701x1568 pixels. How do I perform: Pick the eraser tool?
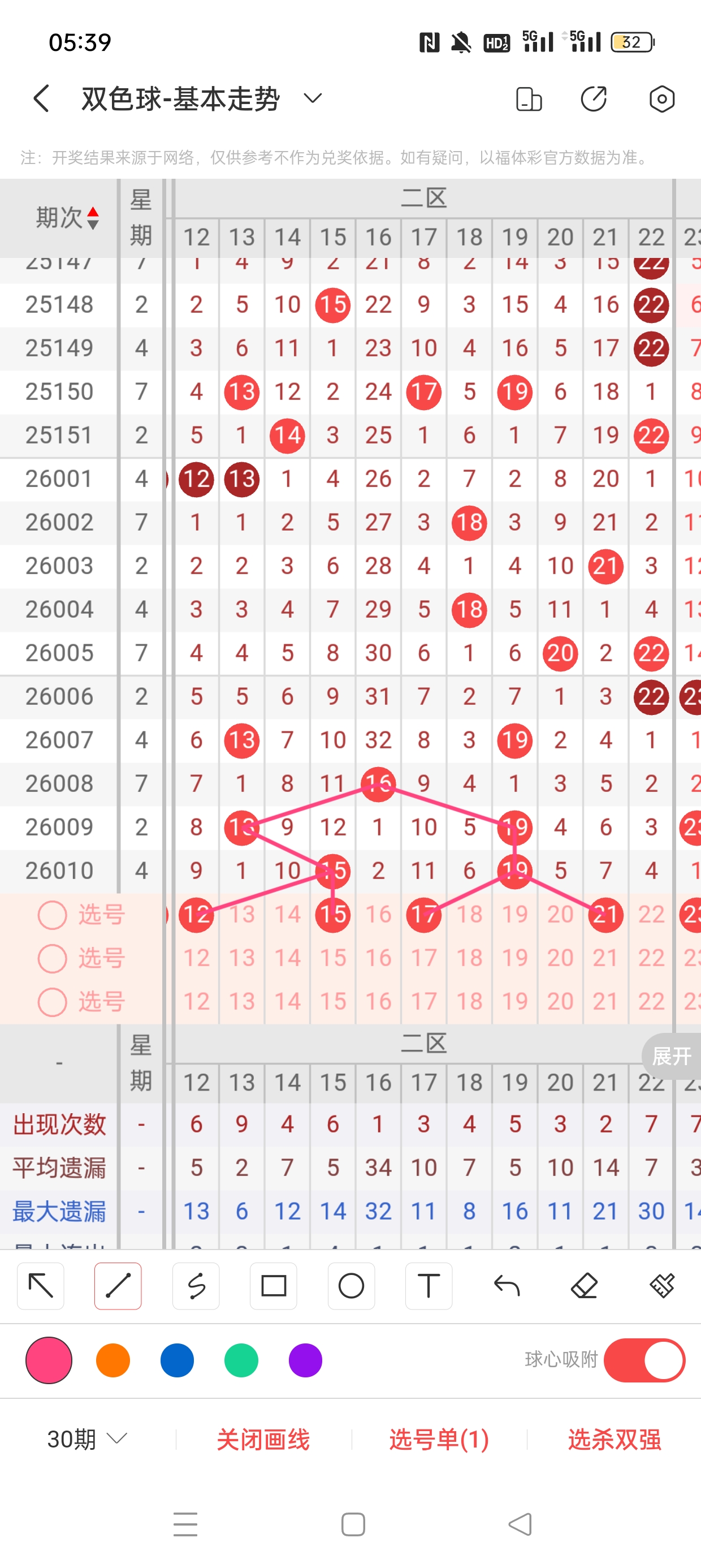point(584,1286)
